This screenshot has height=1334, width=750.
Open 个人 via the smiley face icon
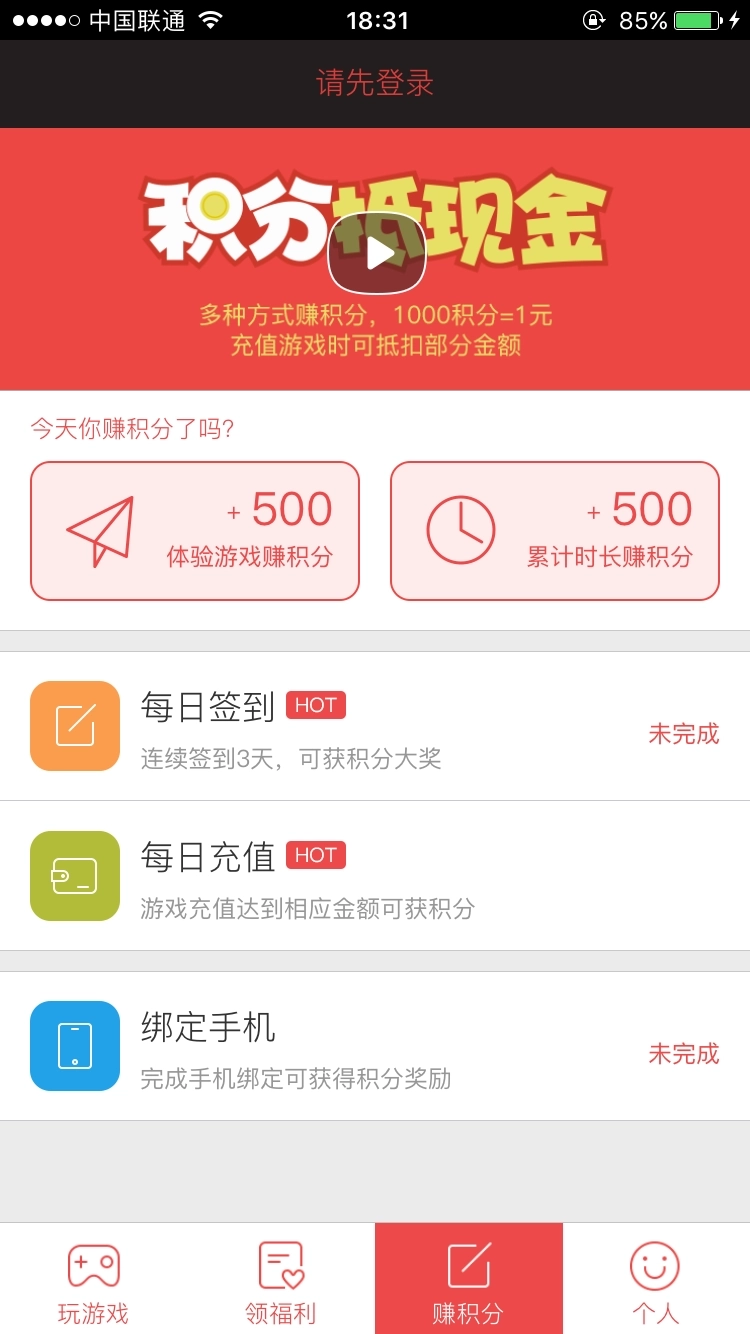point(655,1265)
